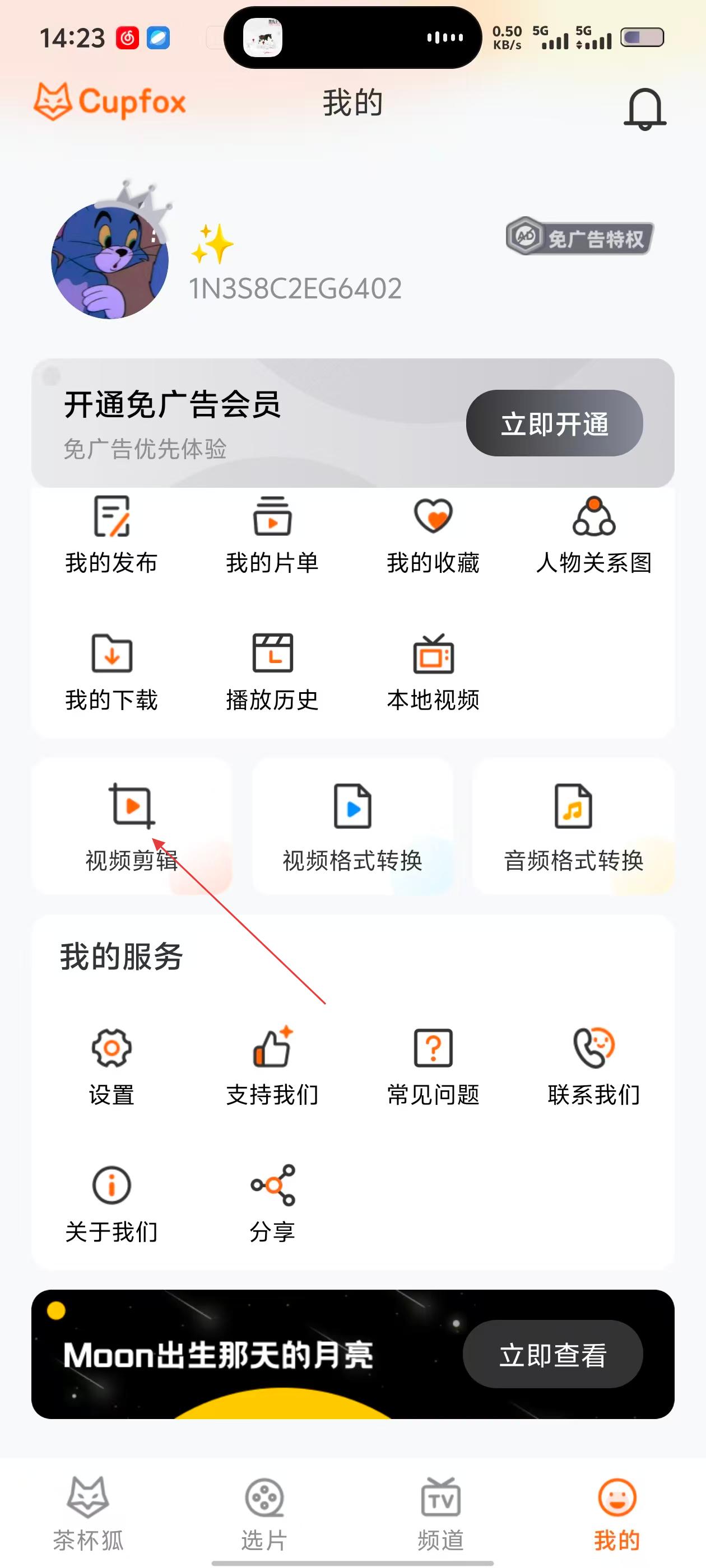Open 本地视频 local videos
The image size is (706, 1568).
click(433, 671)
